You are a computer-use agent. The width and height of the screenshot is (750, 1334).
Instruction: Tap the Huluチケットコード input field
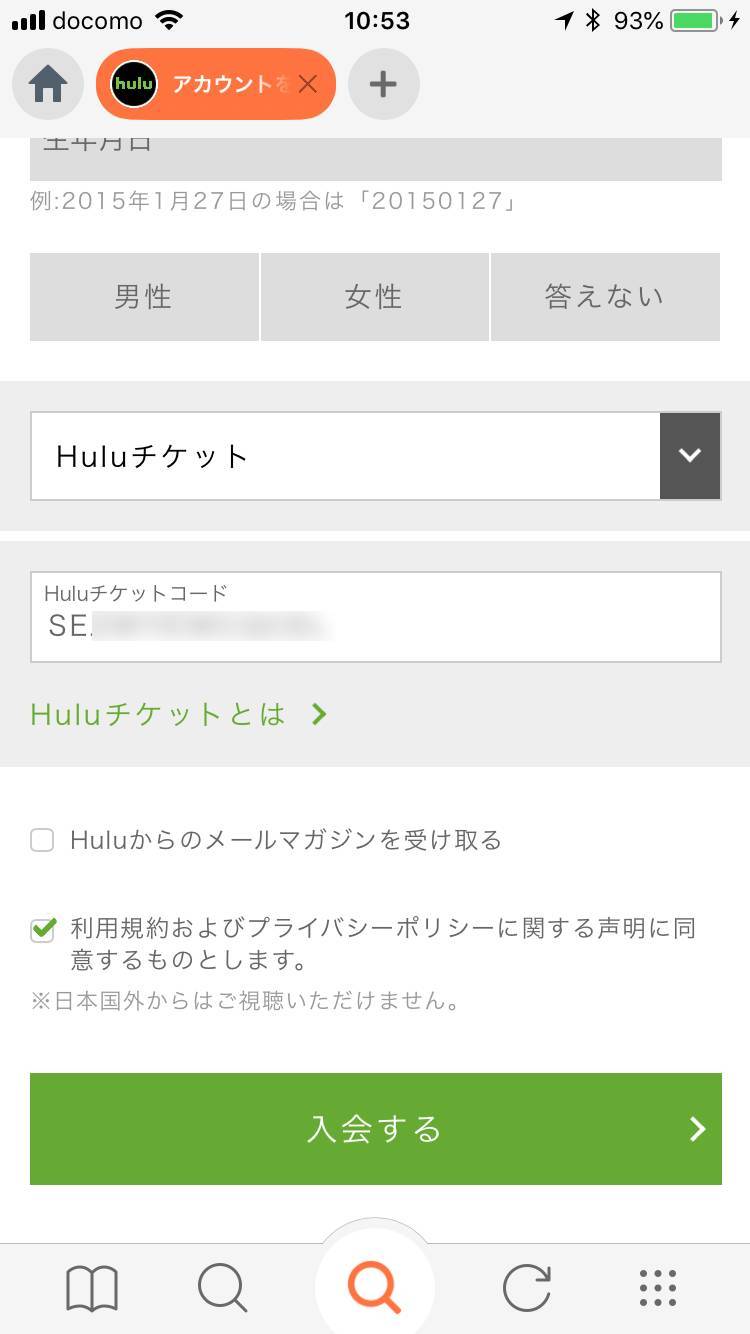(x=376, y=617)
